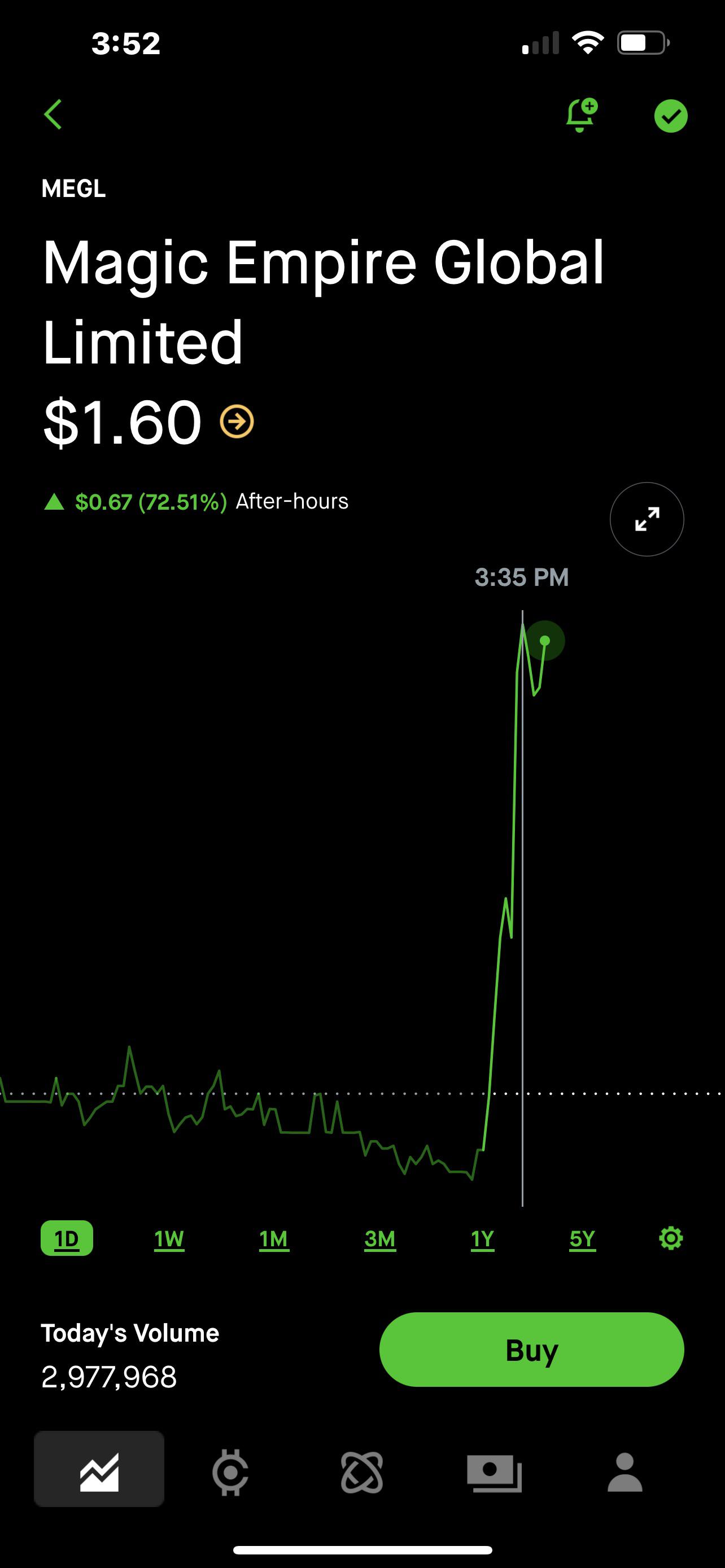Switch the chart to 1W range
The image size is (725, 1568).
click(169, 1239)
